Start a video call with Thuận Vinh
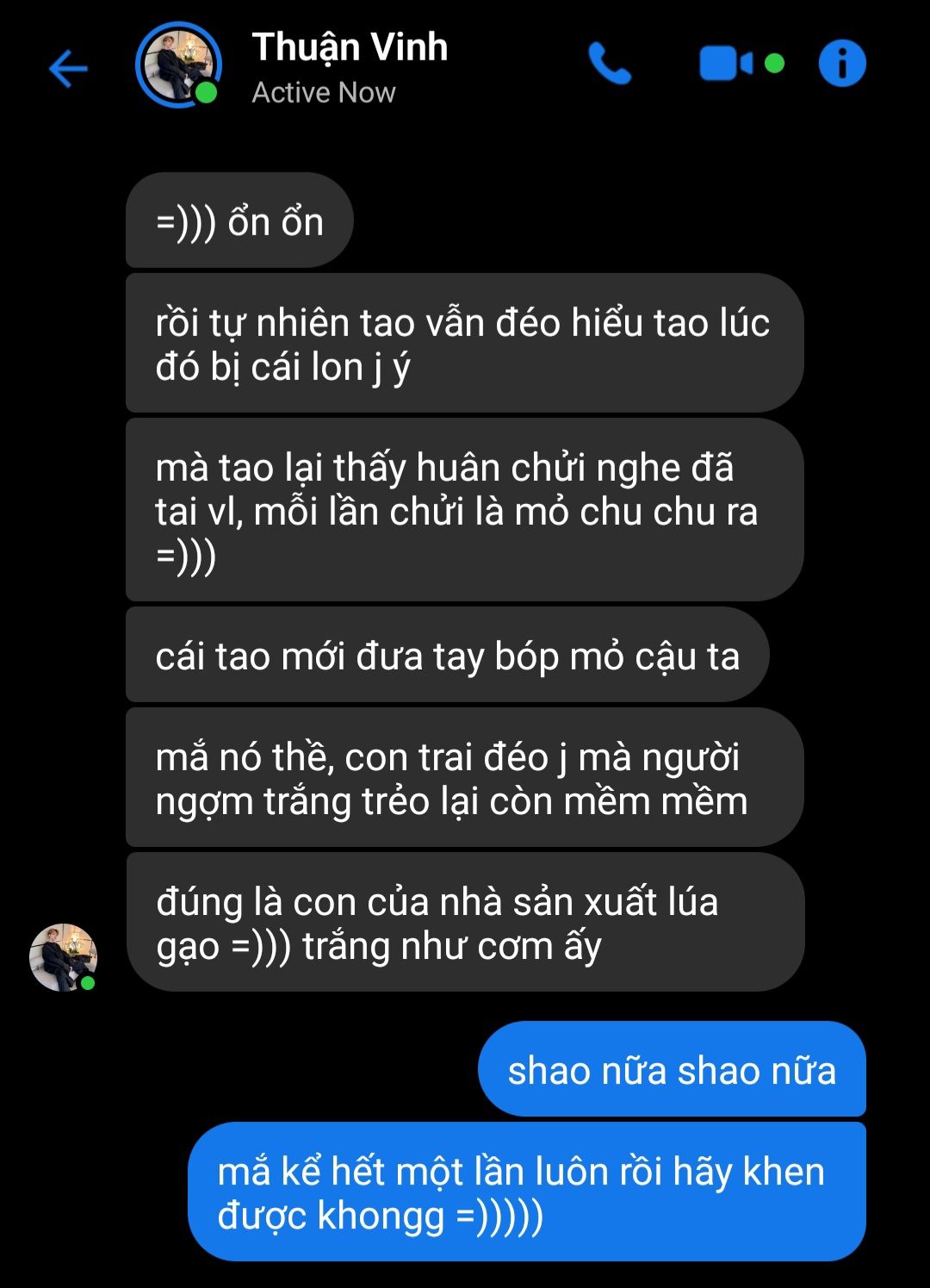Screen dimensions: 930x1288 click(726, 64)
